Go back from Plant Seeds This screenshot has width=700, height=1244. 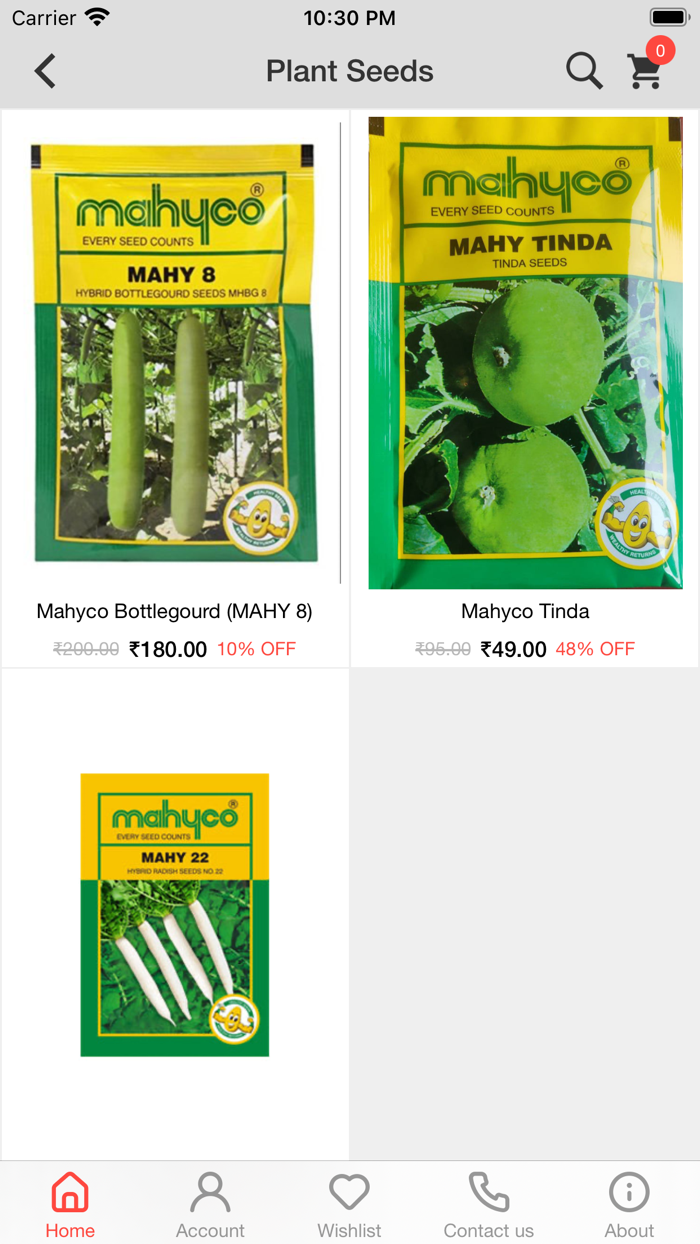(45, 71)
